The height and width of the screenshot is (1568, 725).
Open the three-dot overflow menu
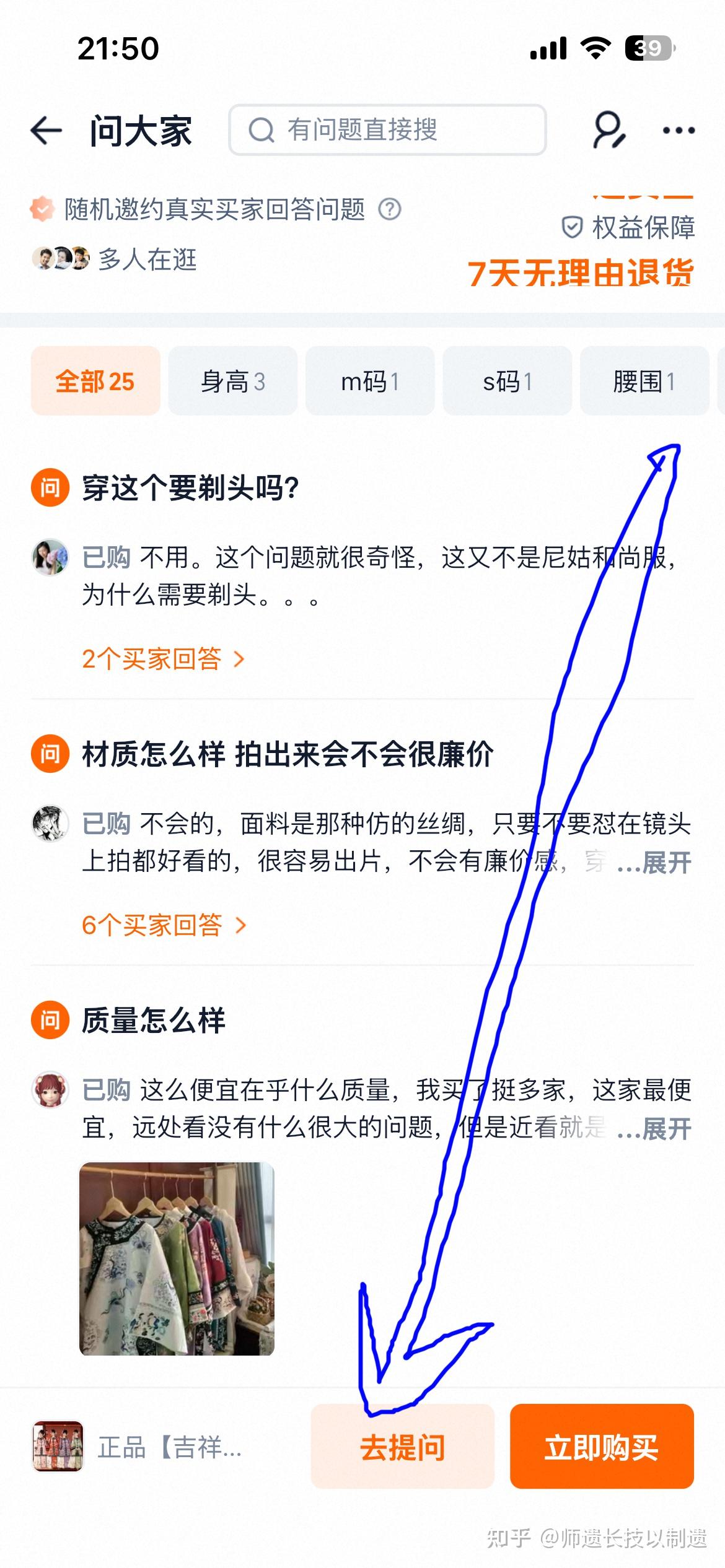[679, 130]
